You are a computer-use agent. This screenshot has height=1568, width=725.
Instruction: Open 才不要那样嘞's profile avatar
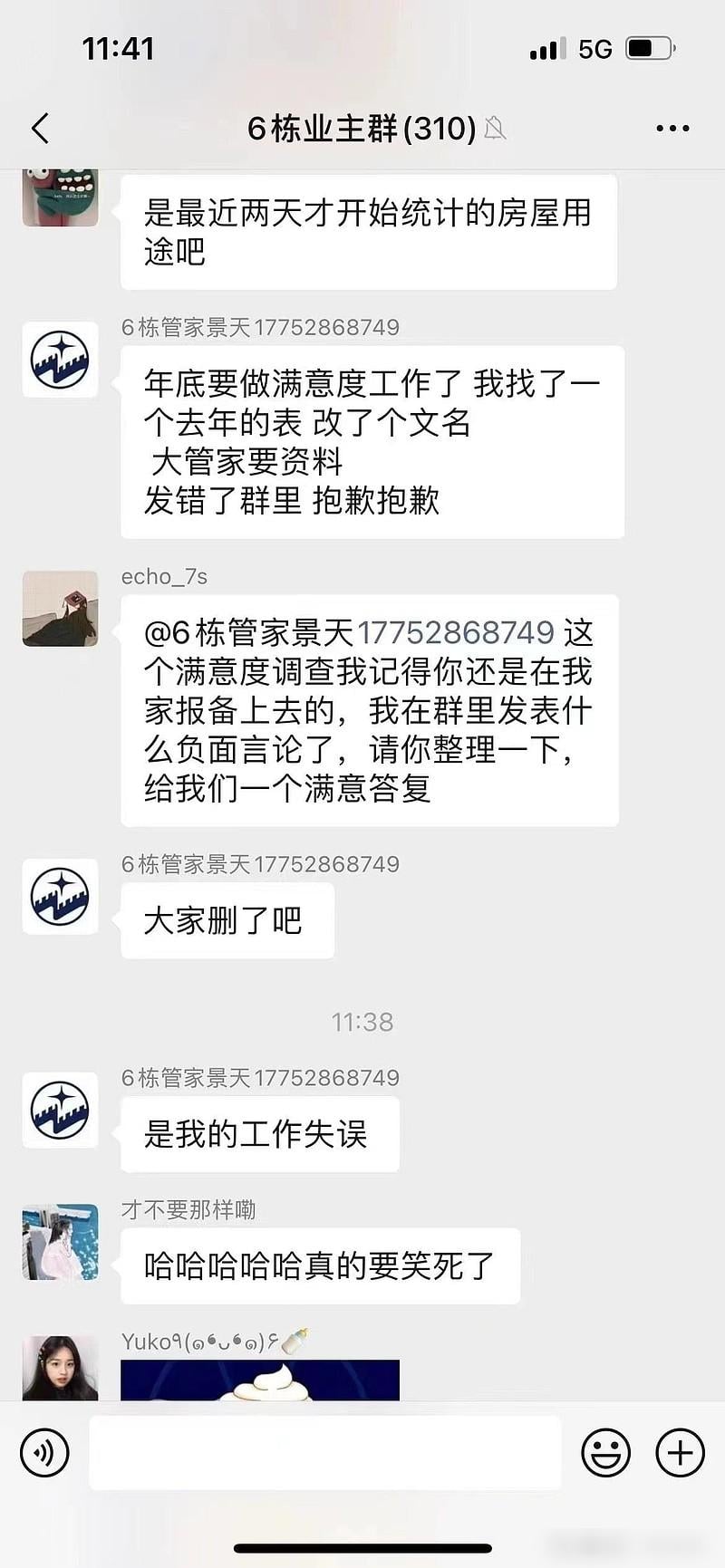click(60, 1241)
